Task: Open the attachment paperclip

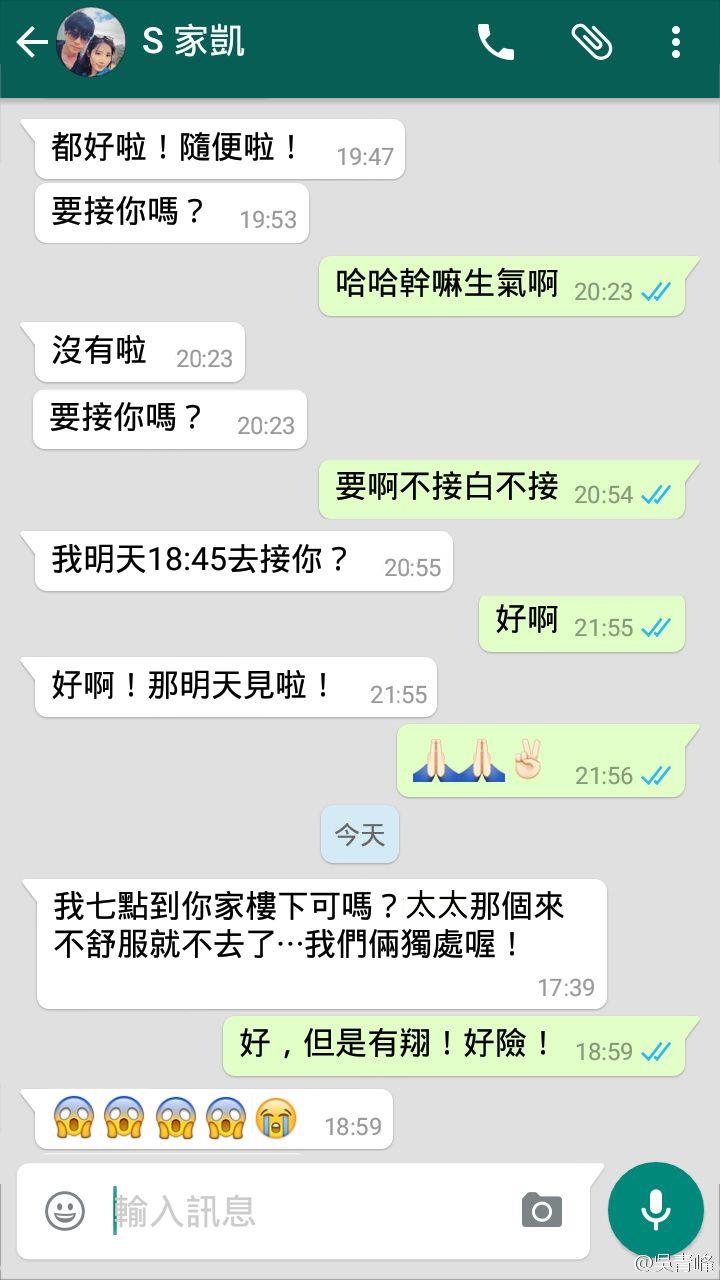Action: pyautogui.click(x=591, y=42)
